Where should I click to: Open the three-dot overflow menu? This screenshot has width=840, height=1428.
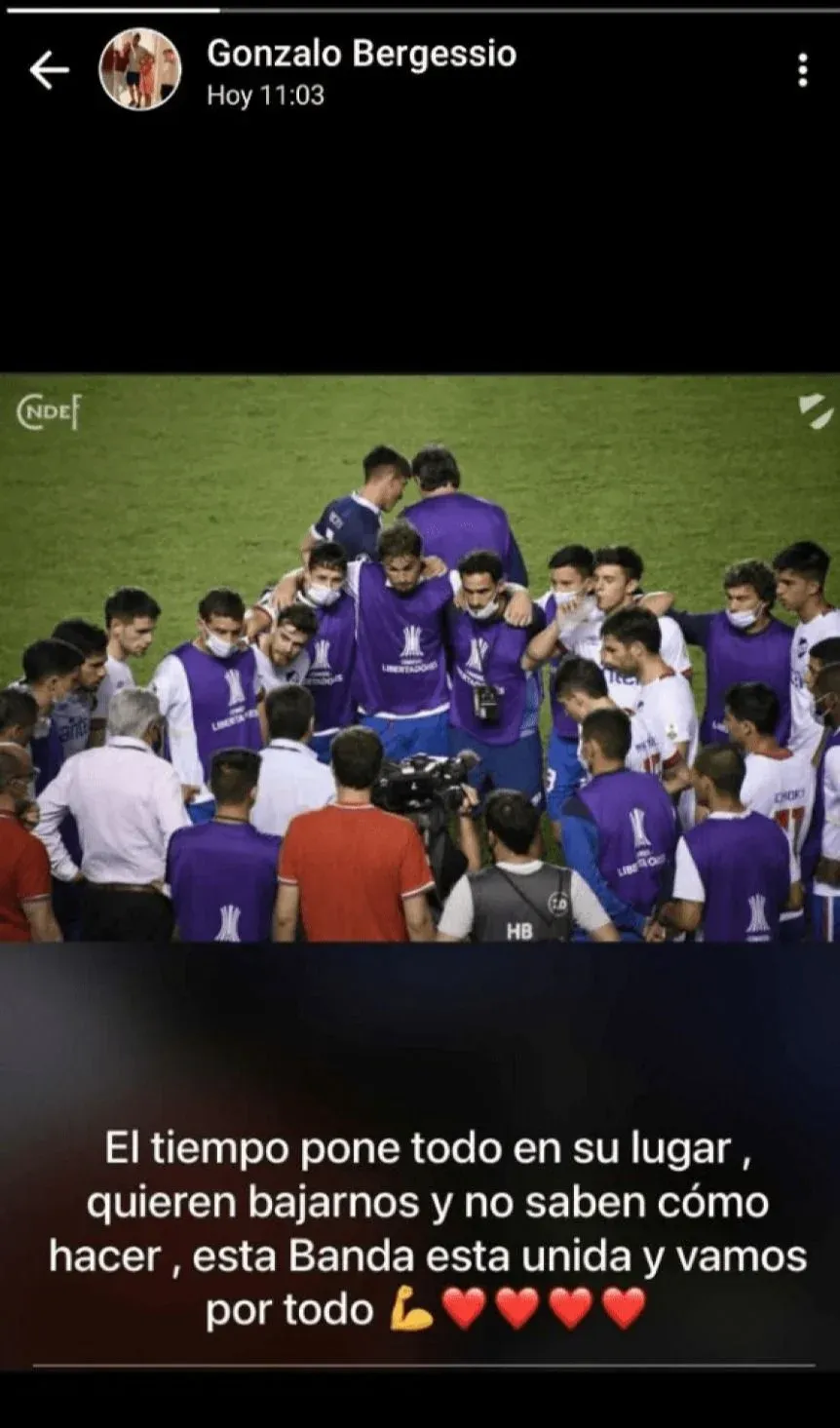[x=802, y=70]
